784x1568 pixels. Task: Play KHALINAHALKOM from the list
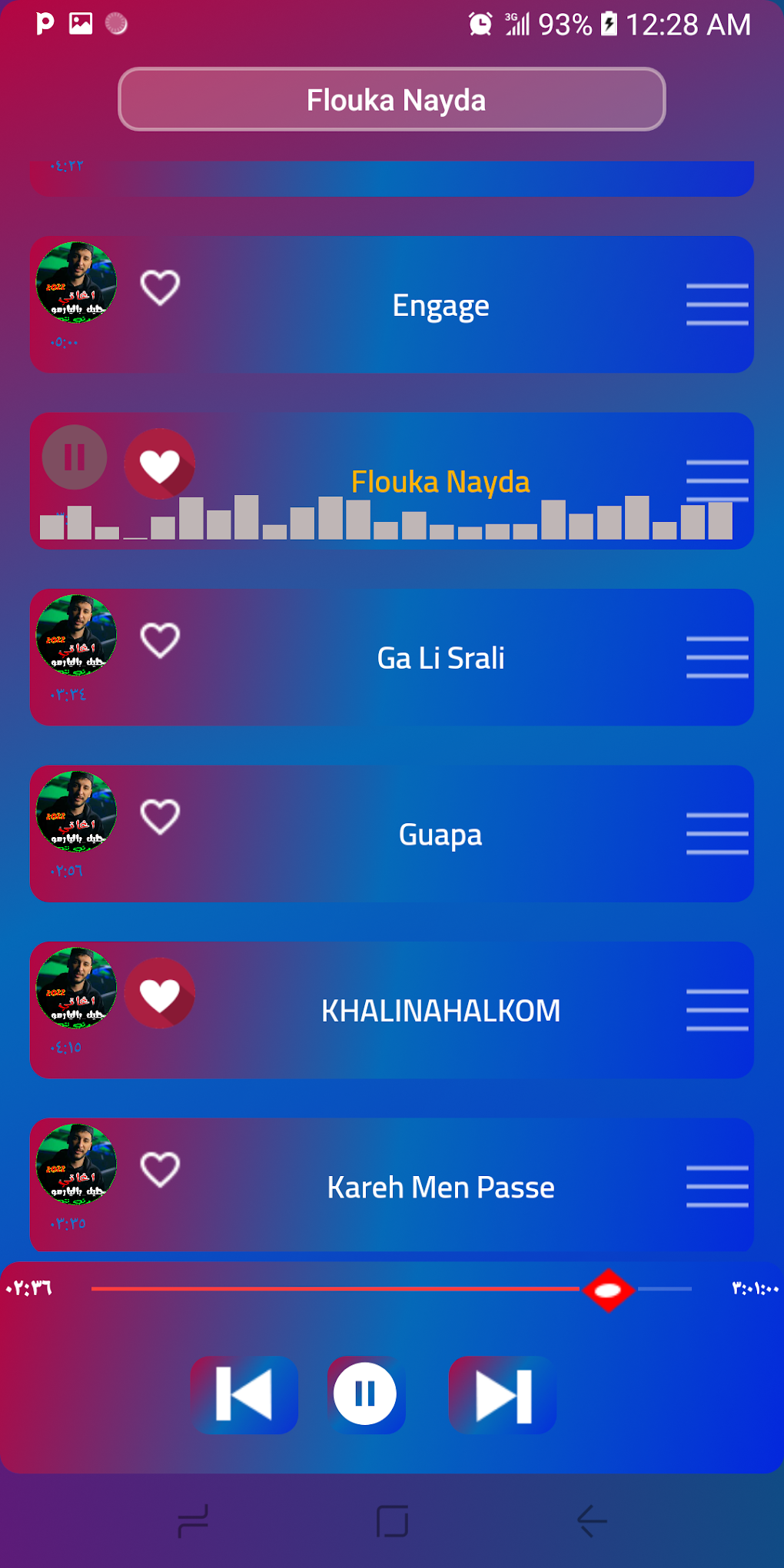coord(440,1011)
